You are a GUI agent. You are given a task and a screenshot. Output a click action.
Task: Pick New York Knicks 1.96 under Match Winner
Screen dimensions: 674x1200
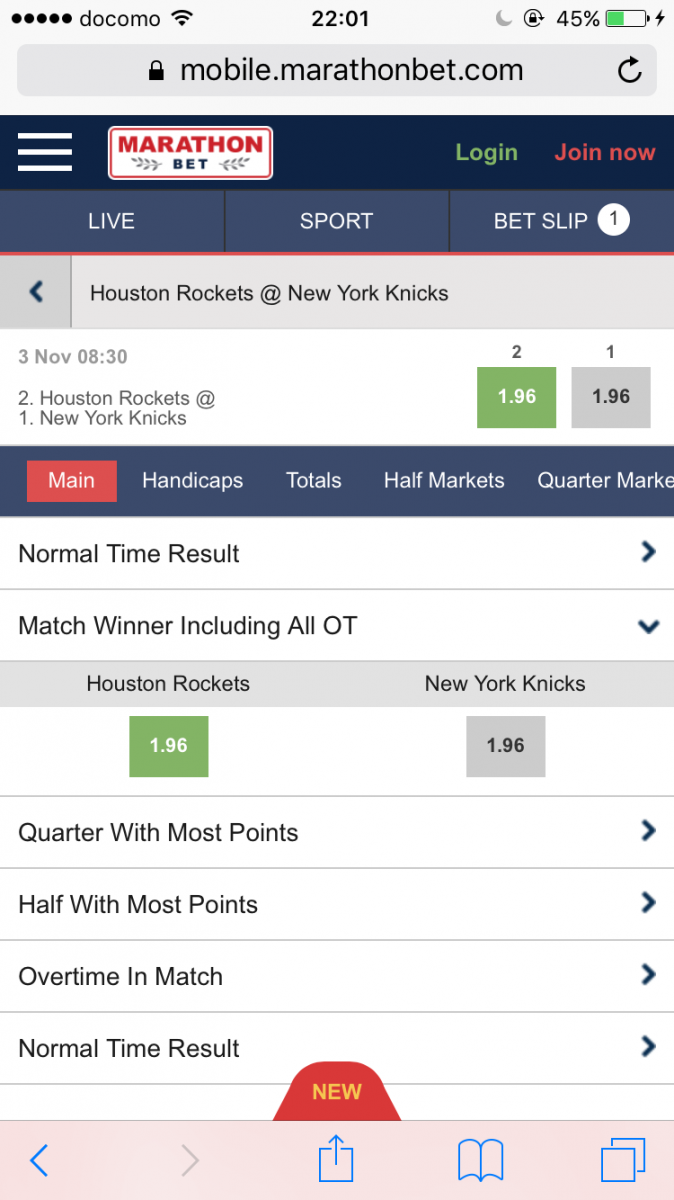pos(505,746)
